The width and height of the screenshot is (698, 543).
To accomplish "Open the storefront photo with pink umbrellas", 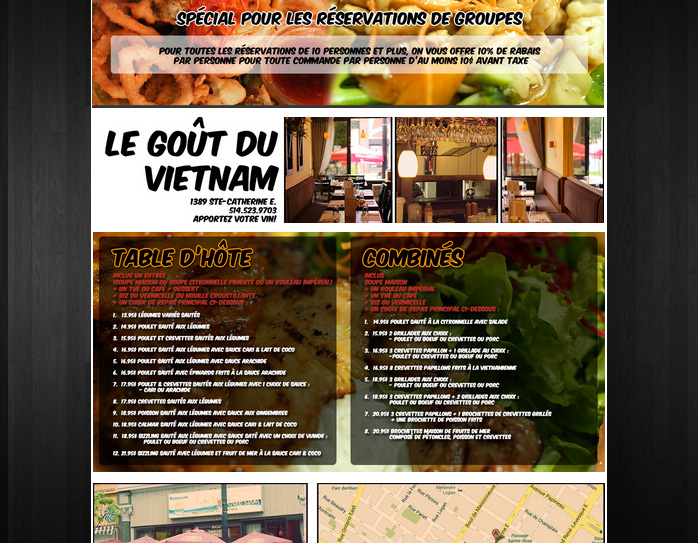I will click(200, 514).
